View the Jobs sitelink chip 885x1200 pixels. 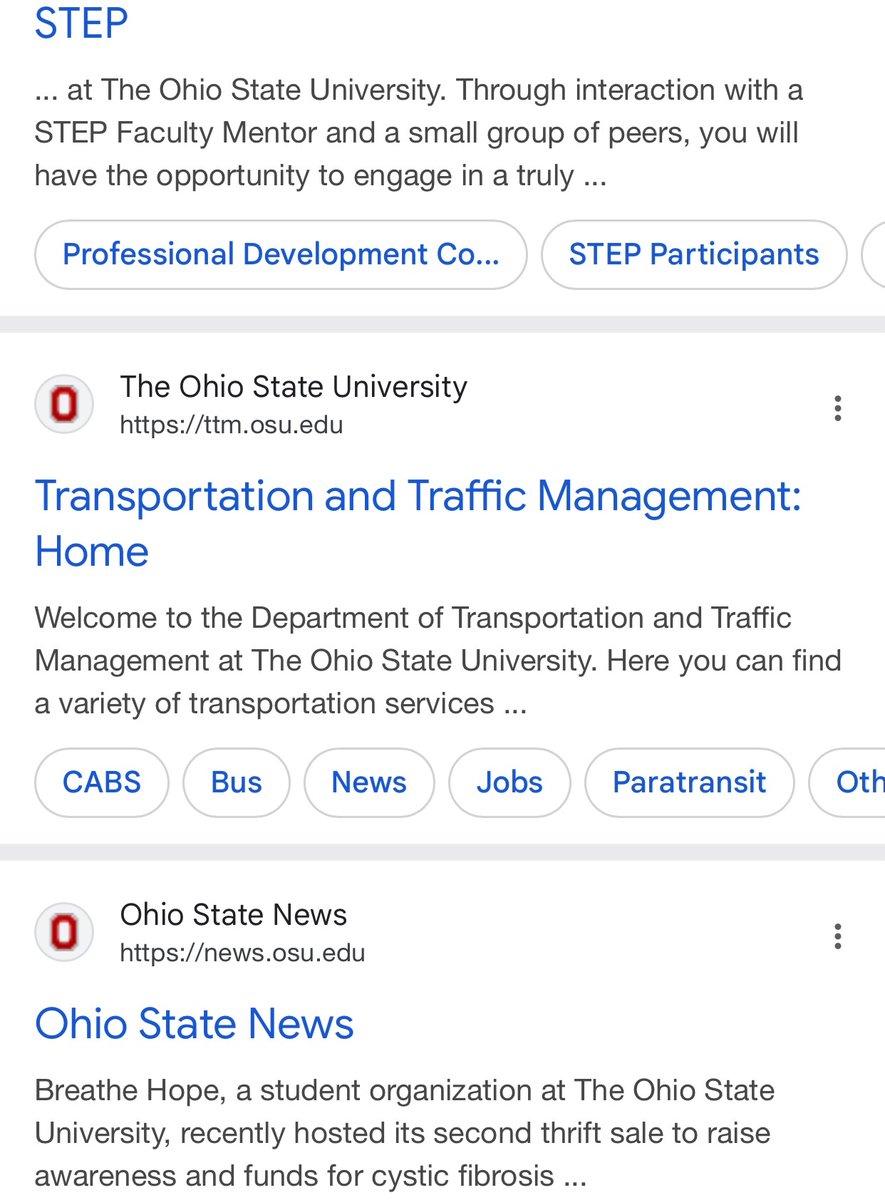coord(509,781)
